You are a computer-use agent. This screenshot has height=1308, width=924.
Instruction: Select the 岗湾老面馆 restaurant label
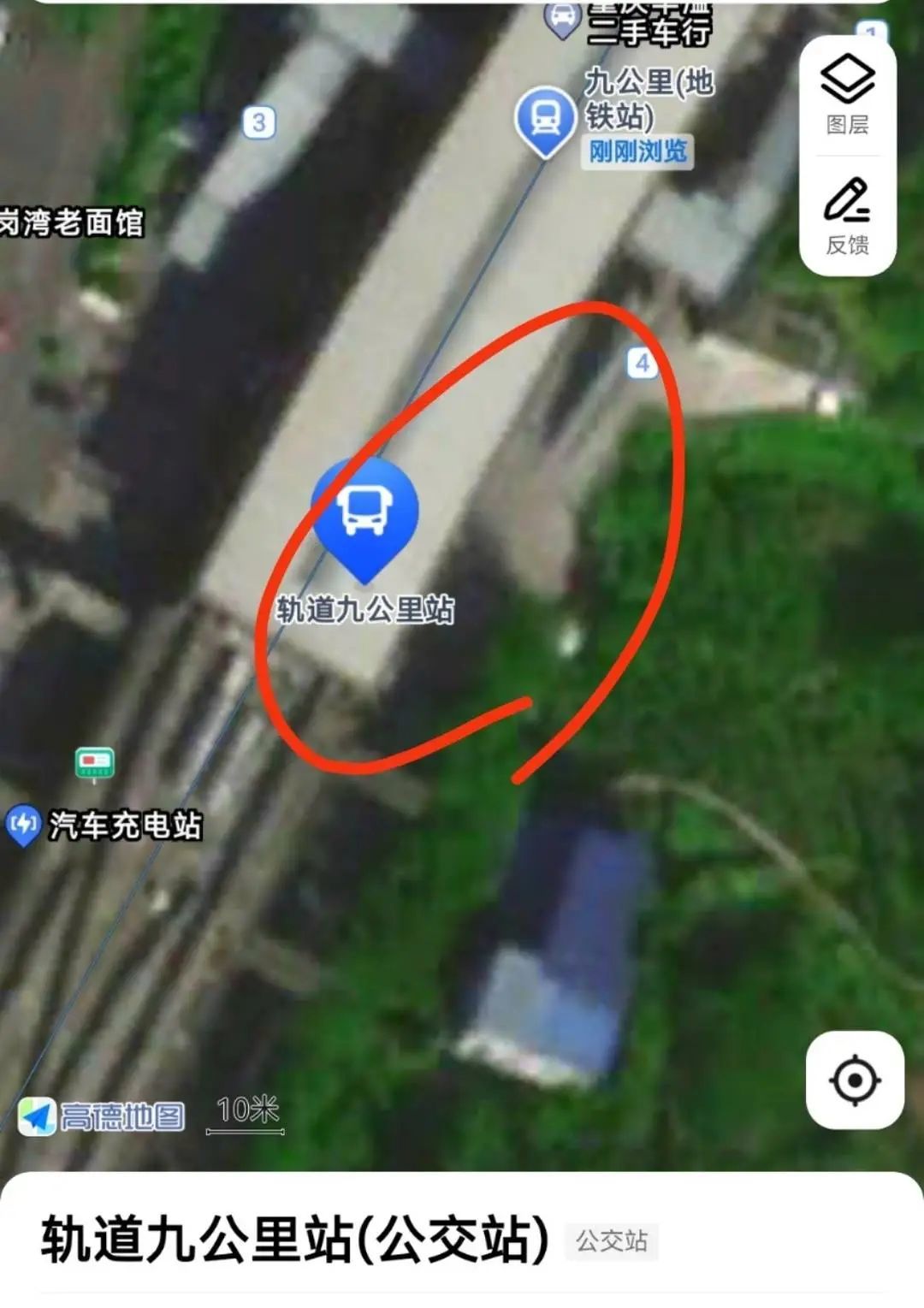click(x=72, y=223)
